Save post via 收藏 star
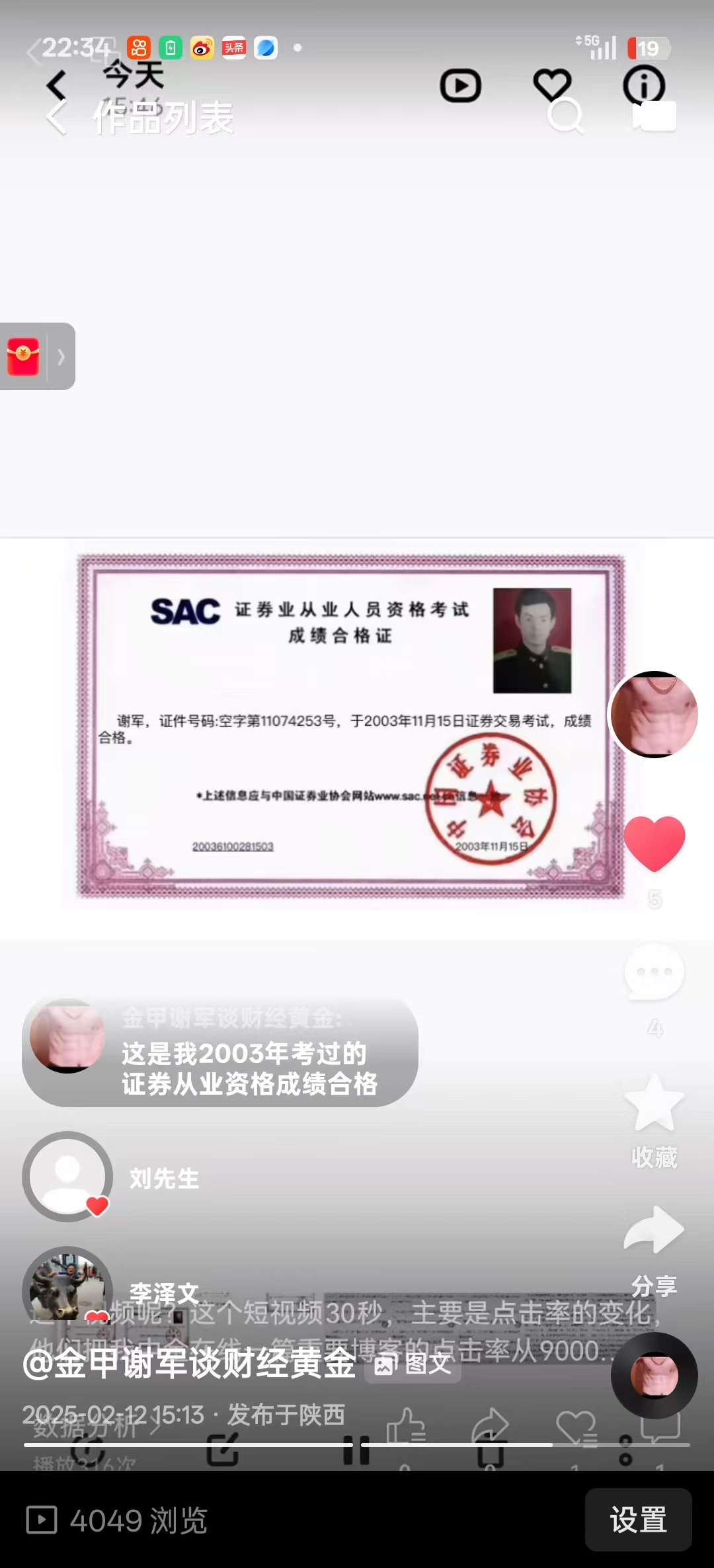Screen dimensions: 714x1568 point(654,1103)
